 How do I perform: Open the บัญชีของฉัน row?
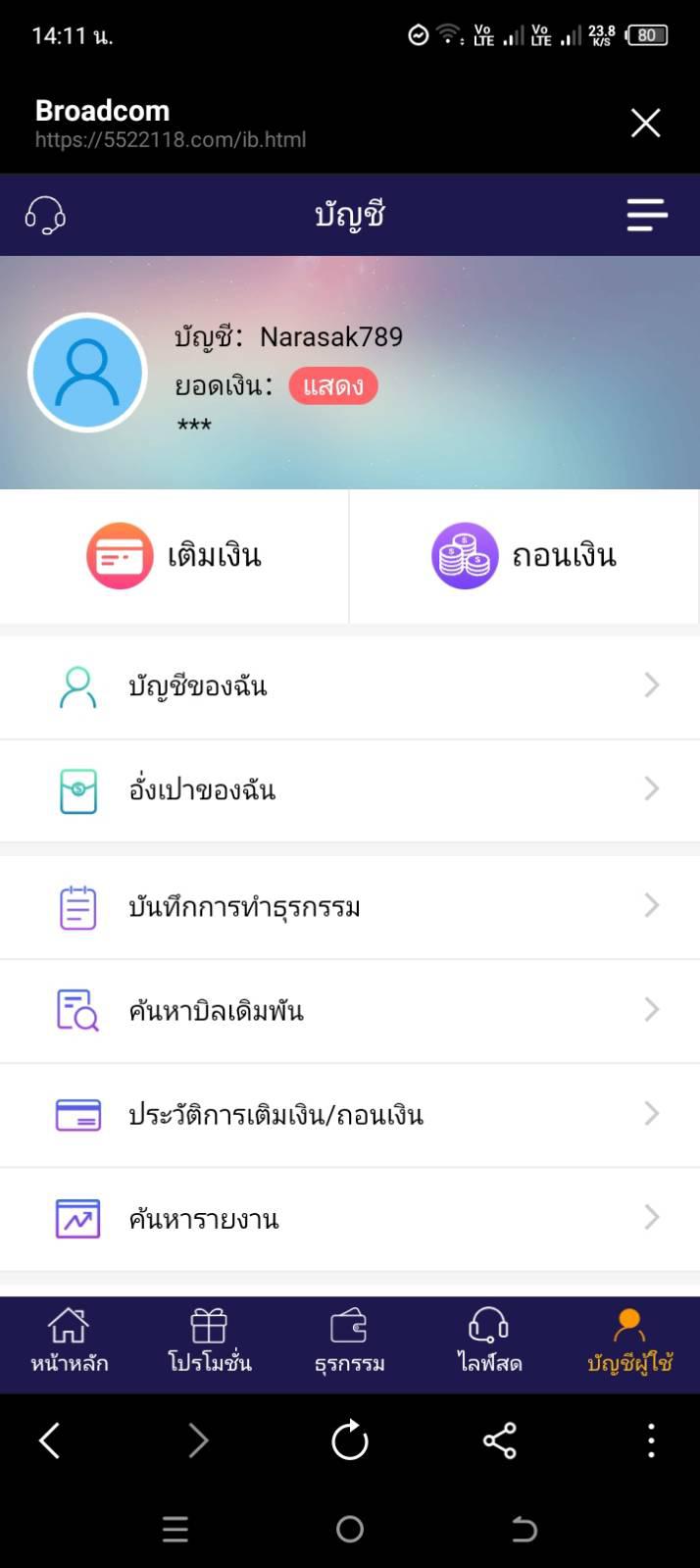coord(349,686)
